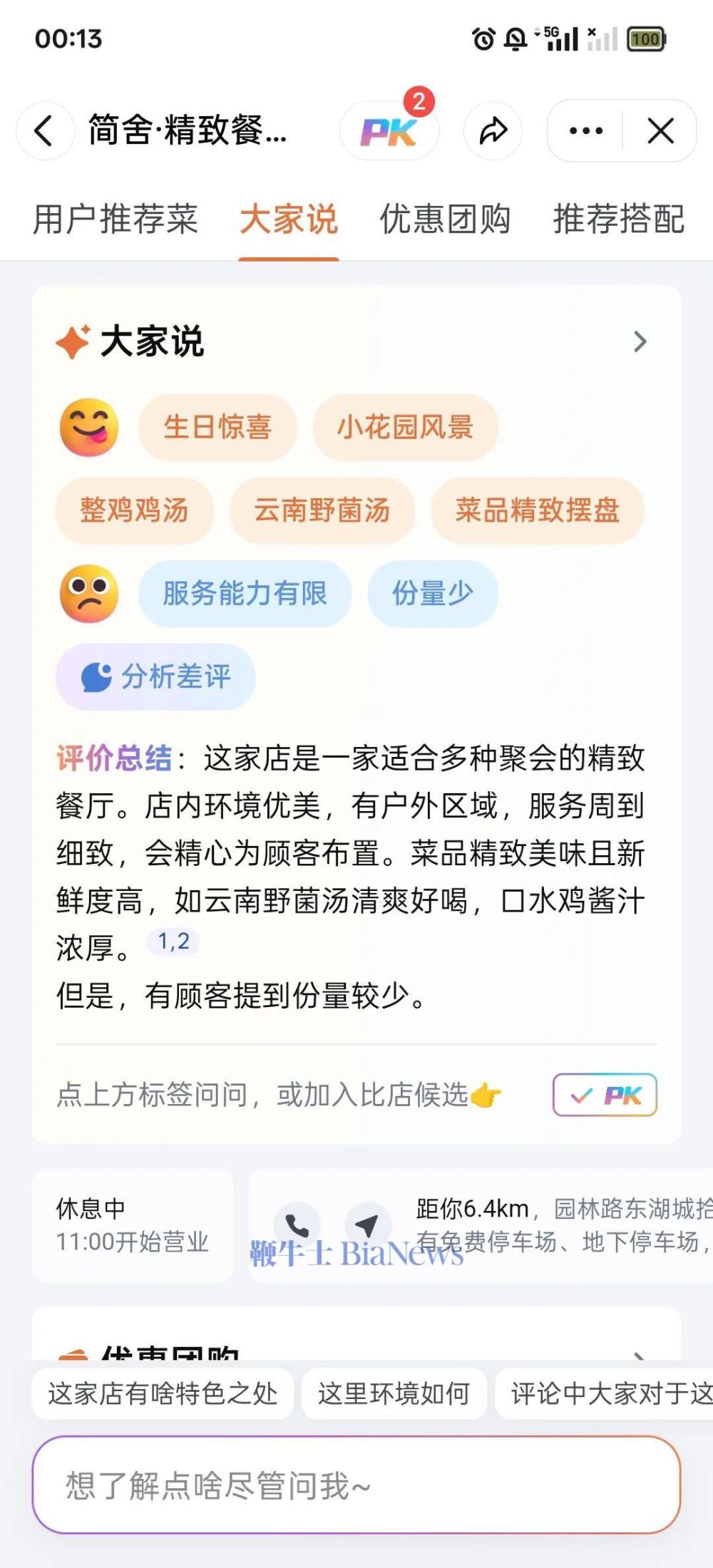Viewport: 713px width, 1568px height.
Task: Go back using the top-left arrow
Action: point(45,131)
